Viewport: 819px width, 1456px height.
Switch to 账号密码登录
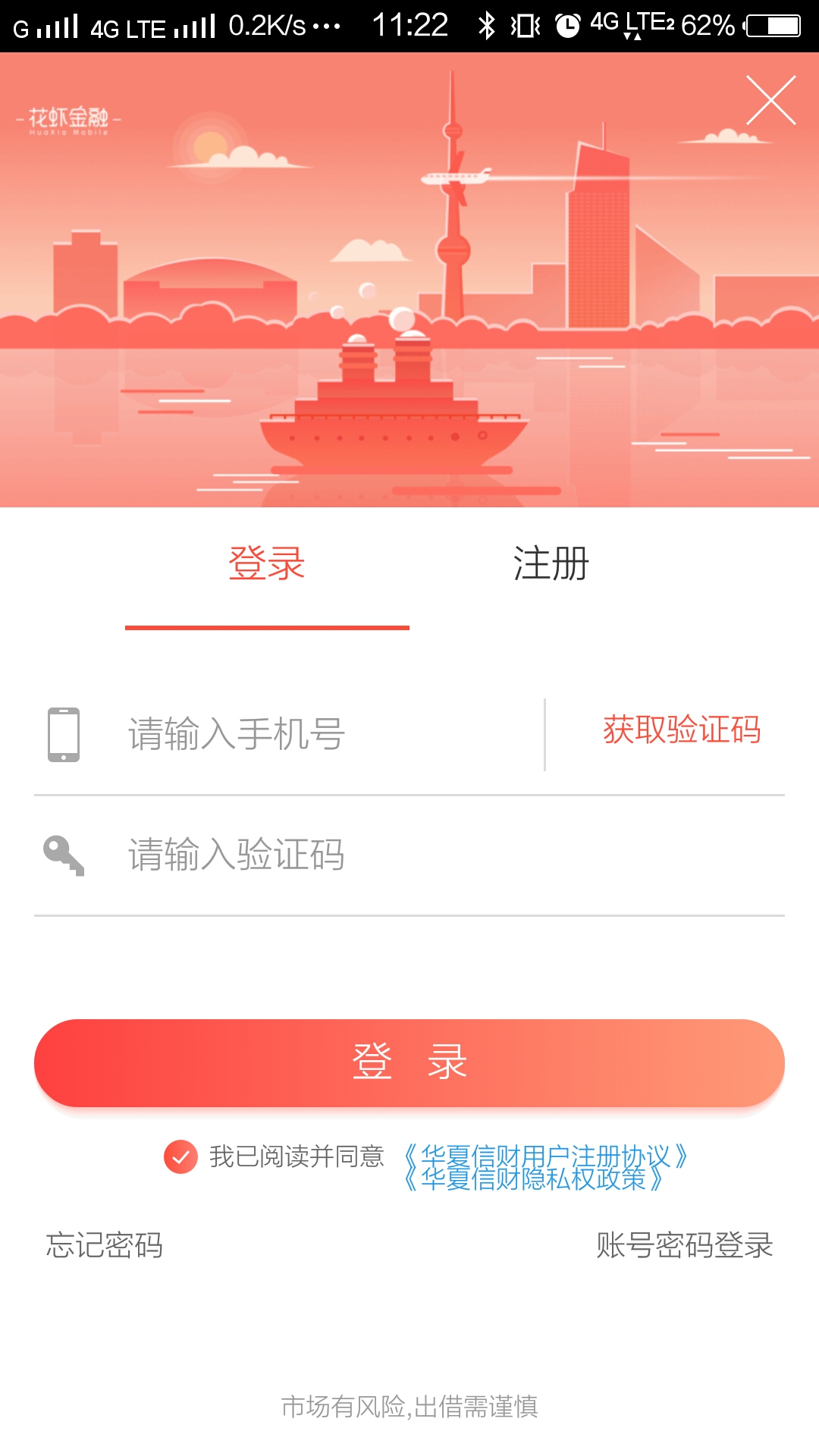point(684,1245)
